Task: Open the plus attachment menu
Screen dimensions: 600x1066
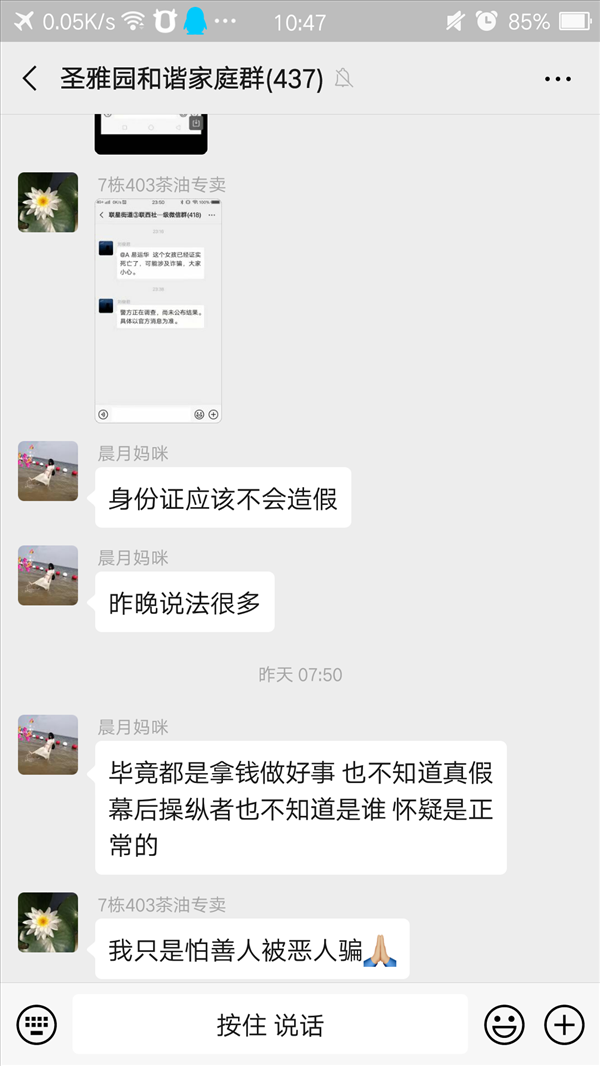Action: pyautogui.click(x=564, y=1024)
